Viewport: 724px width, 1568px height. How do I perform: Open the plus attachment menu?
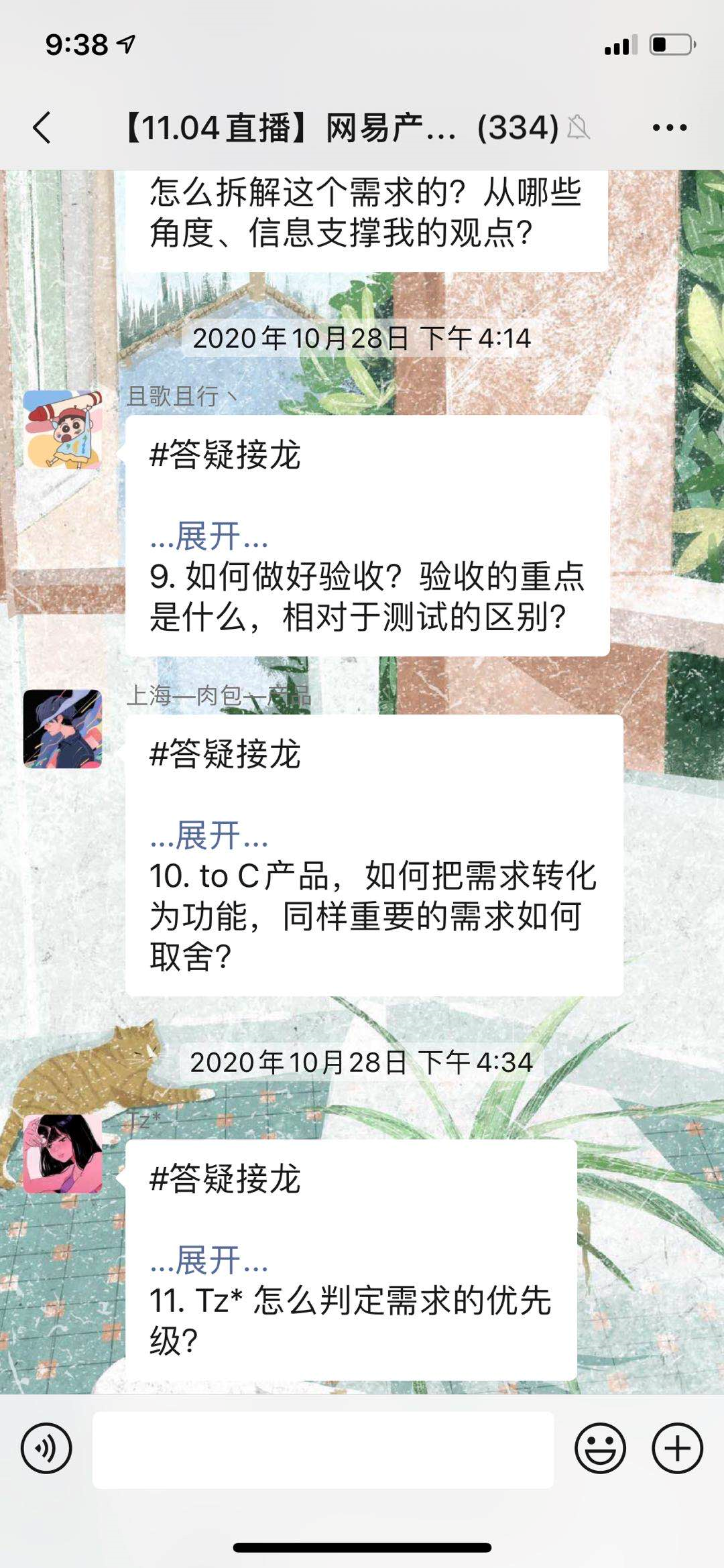point(677,1448)
